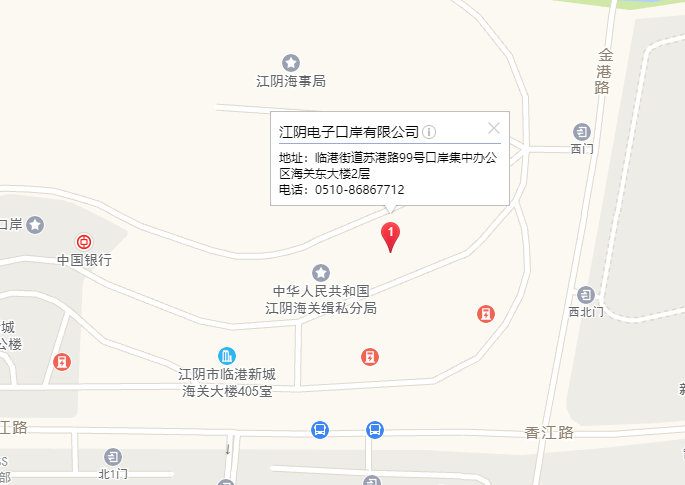Open the details icon beside 江阴电子口岸有限公司
The height and width of the screenshot is (485, 685).
click(429, 132)
